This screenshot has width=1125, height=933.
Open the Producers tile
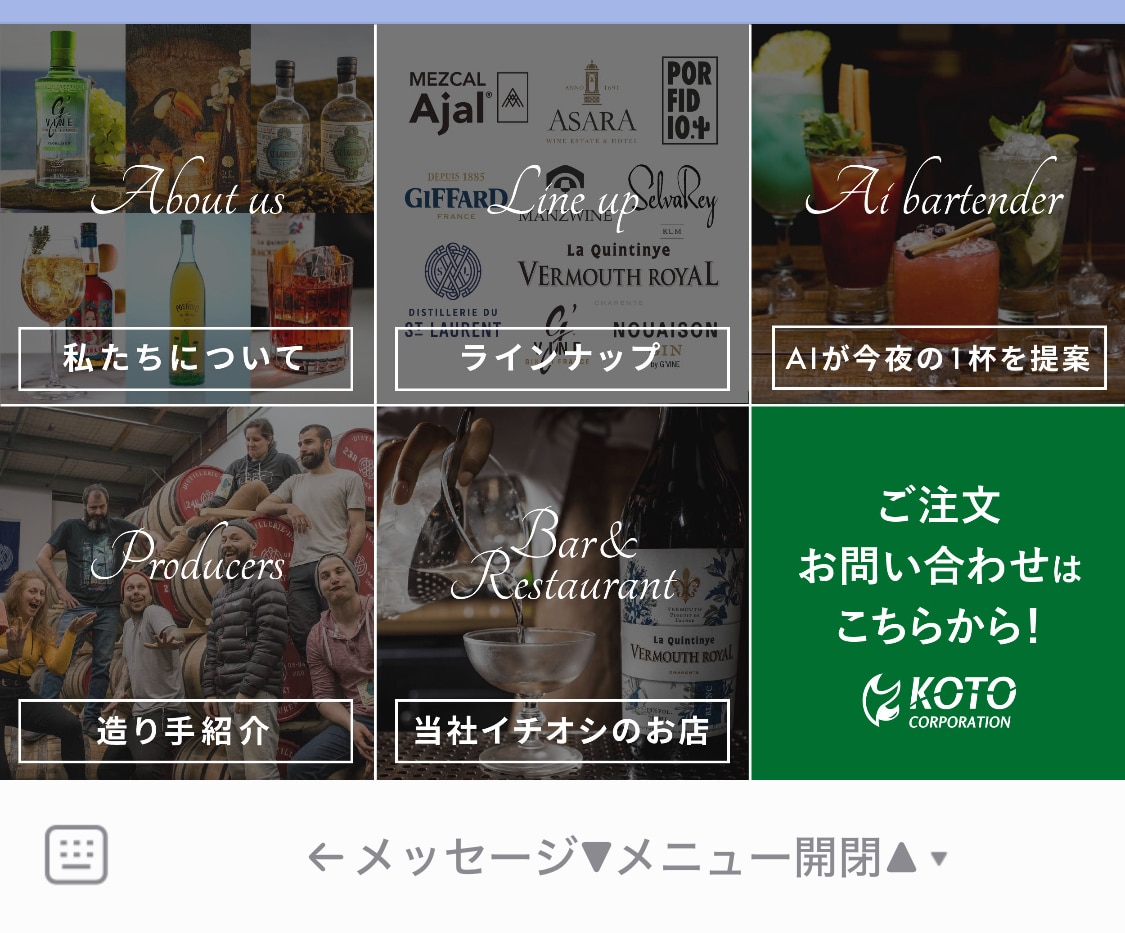coord(187,593)
